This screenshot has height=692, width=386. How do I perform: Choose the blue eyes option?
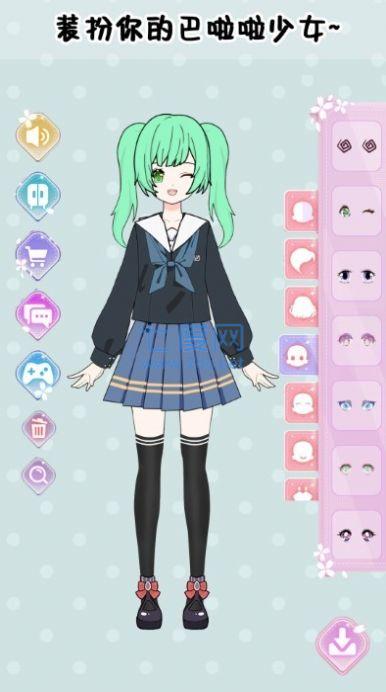[x=356, y=406]
